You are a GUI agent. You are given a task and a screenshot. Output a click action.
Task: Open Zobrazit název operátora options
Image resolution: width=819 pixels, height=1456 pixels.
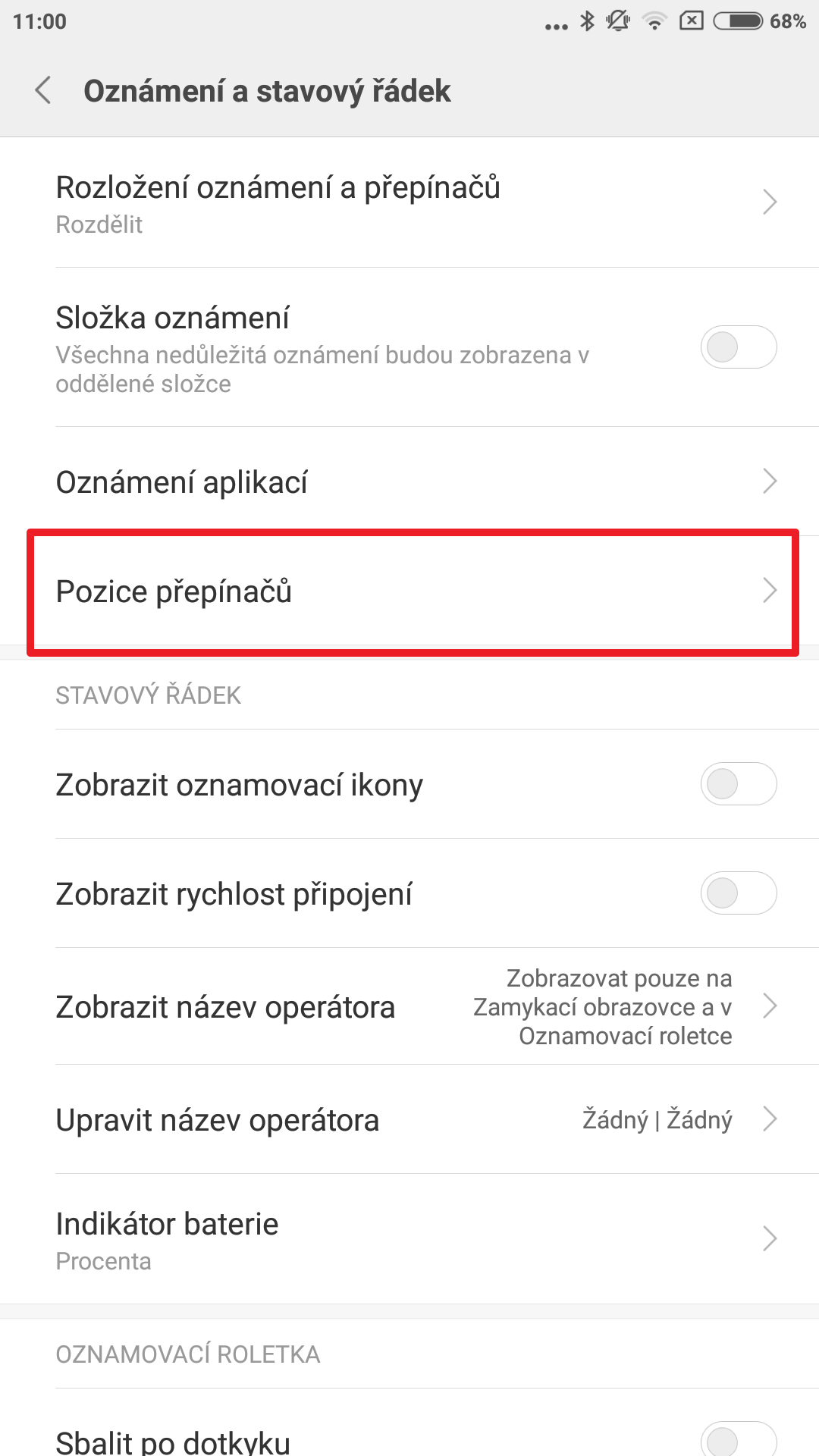tap(409, 1007)
